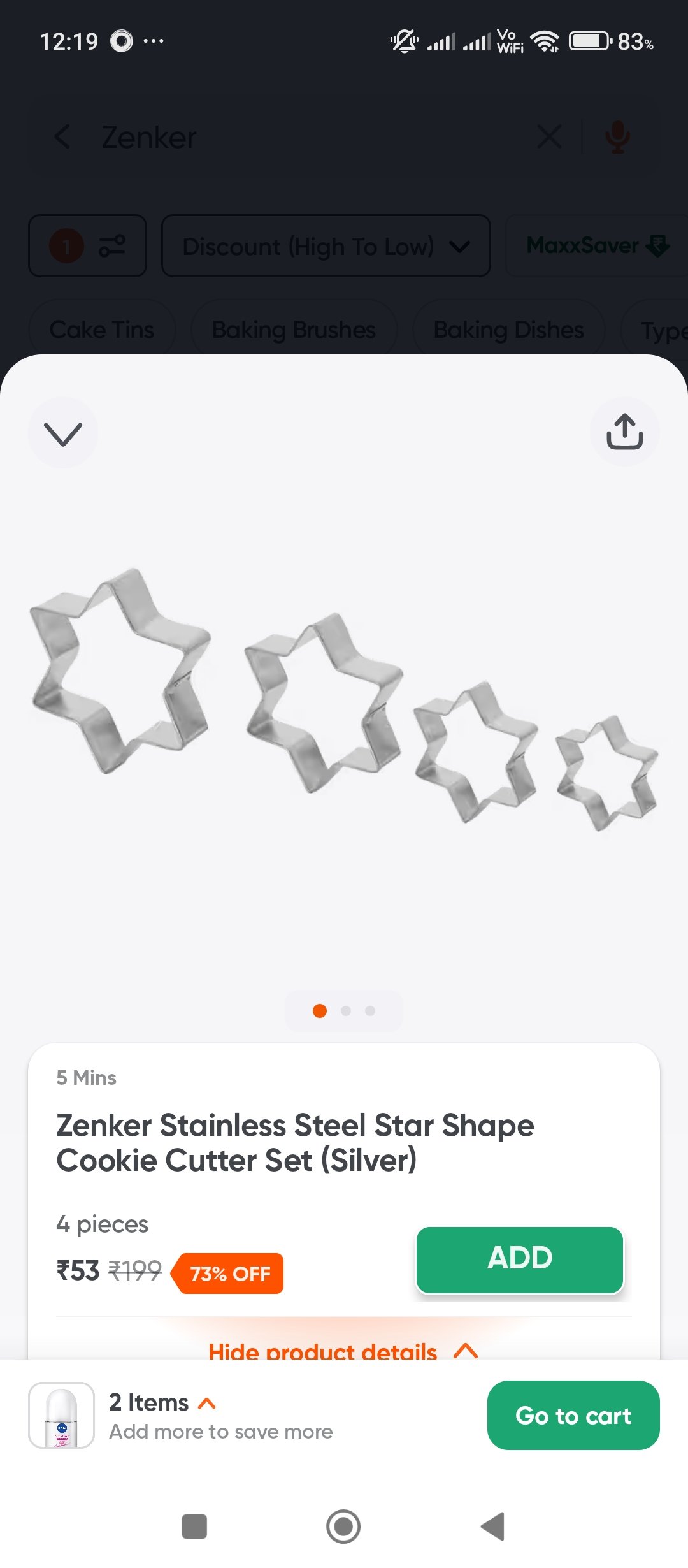Share this cookie cutter product
This screenshot has width=688, height=1568.
click(624, 432)
